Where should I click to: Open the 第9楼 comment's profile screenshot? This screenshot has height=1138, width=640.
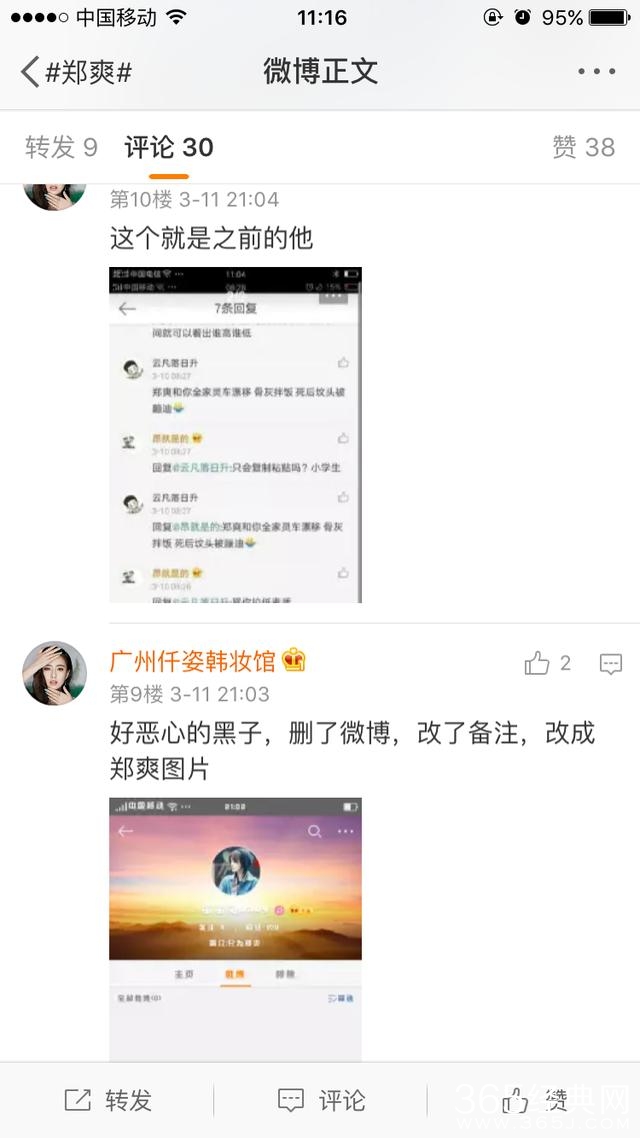point(235,928)
